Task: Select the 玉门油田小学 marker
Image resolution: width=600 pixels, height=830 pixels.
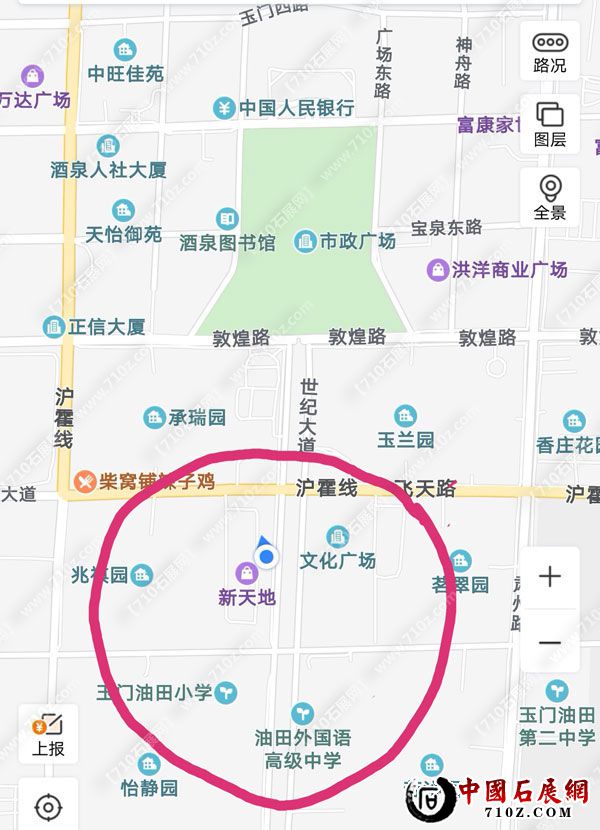Action: tap(229, 691)
